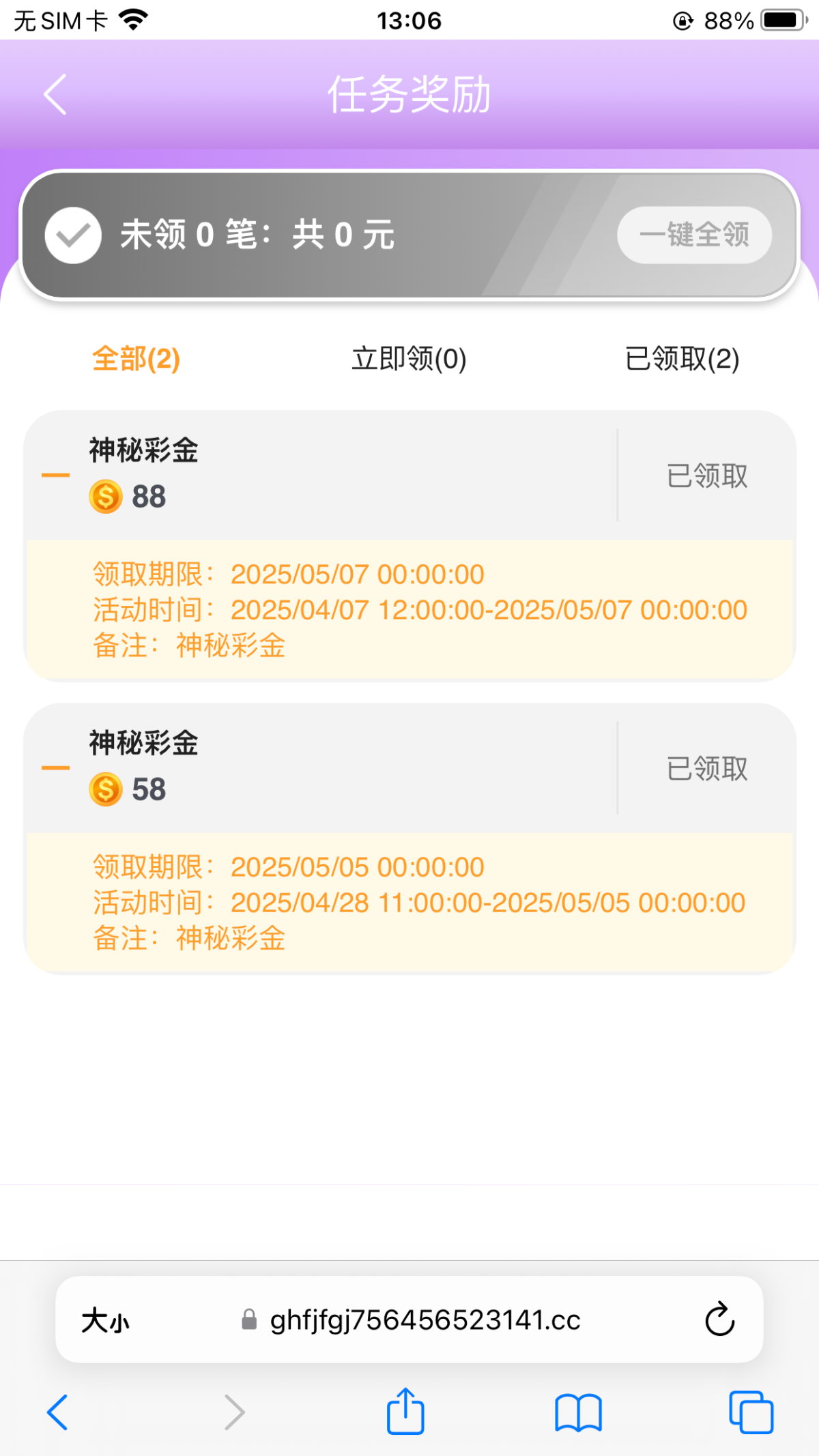Open the 已领取(2) tab
Screen dimensions: 819x1456
pyautogui.click(x=682, y=359)
